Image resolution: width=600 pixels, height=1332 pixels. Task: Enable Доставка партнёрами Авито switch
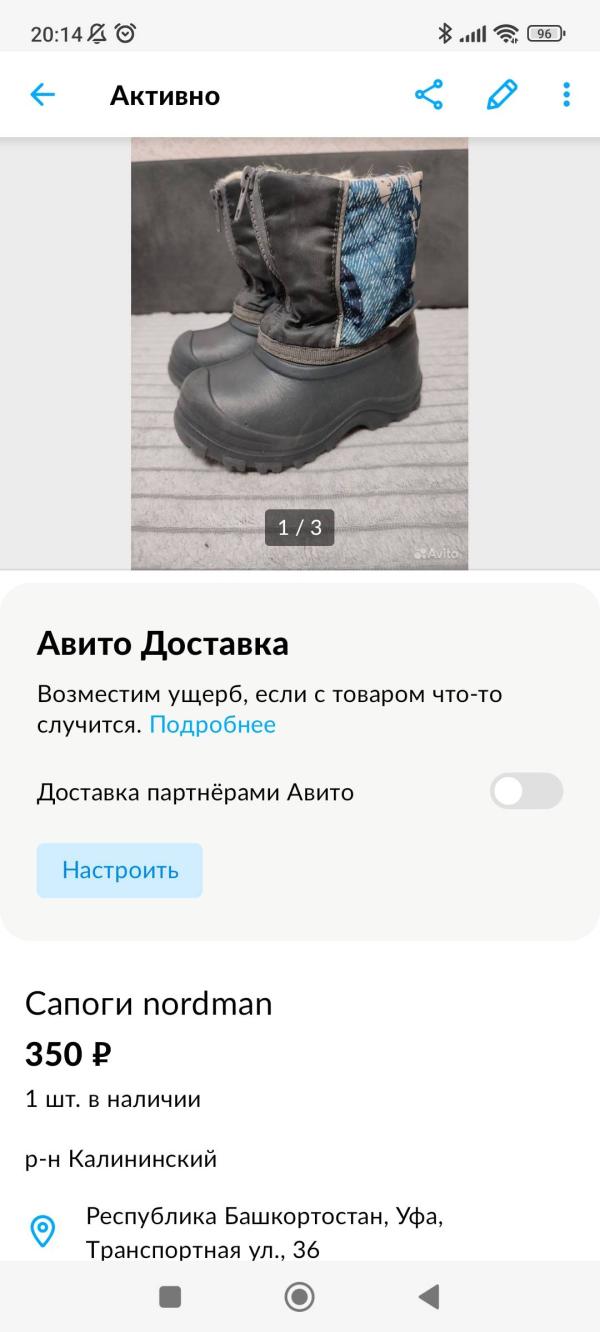526,791
